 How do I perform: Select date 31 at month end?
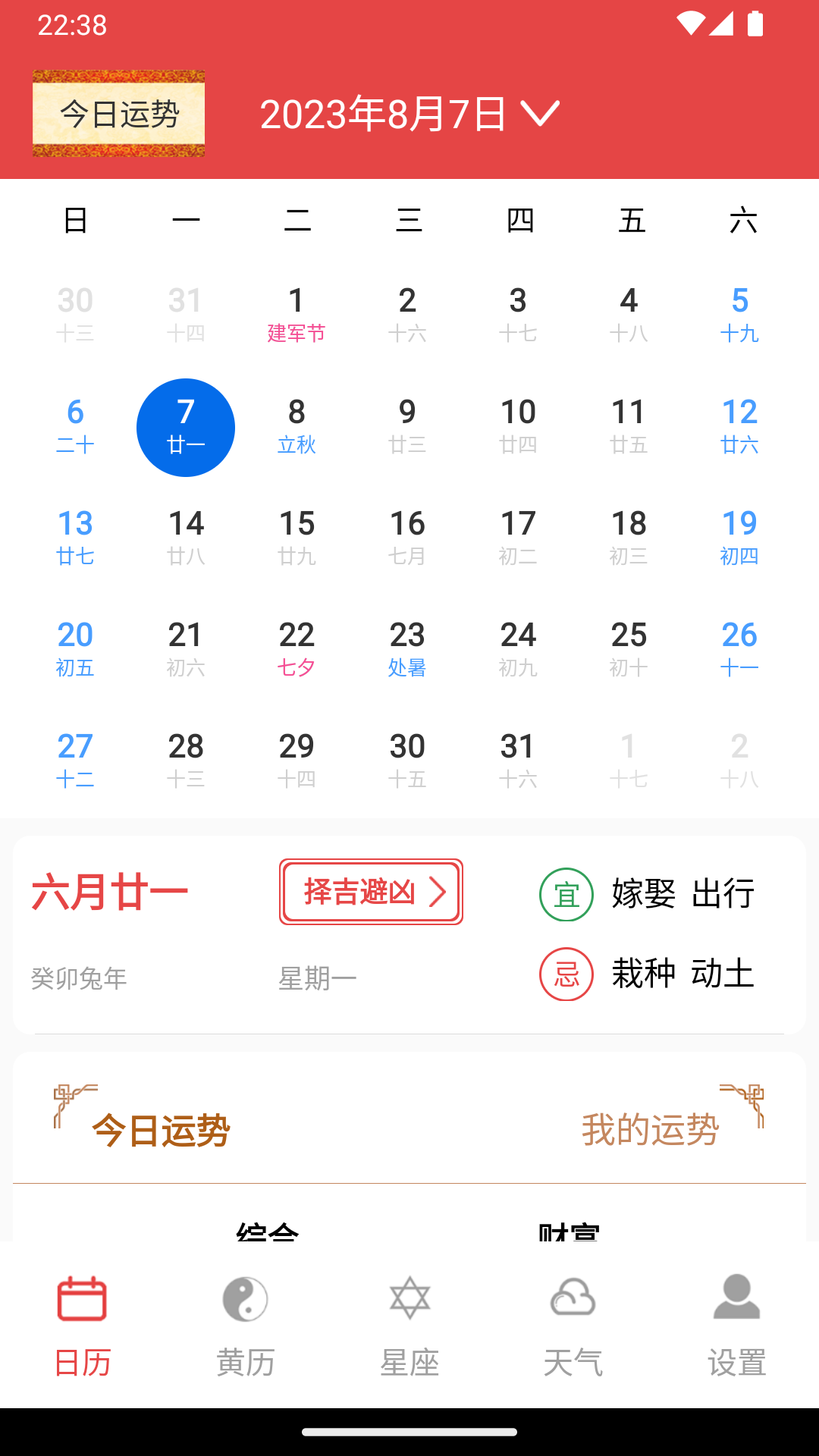(519, 761)
